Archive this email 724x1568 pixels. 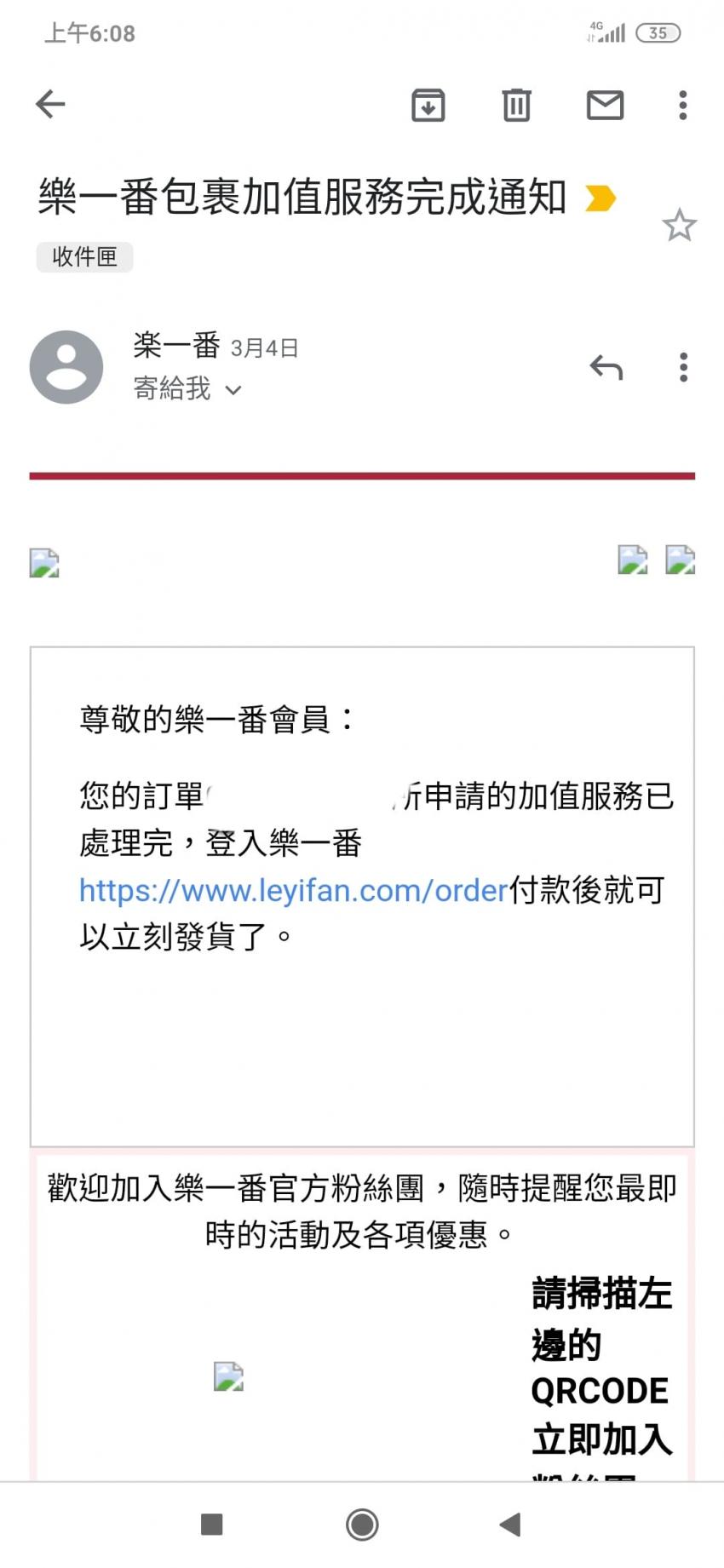428,105
